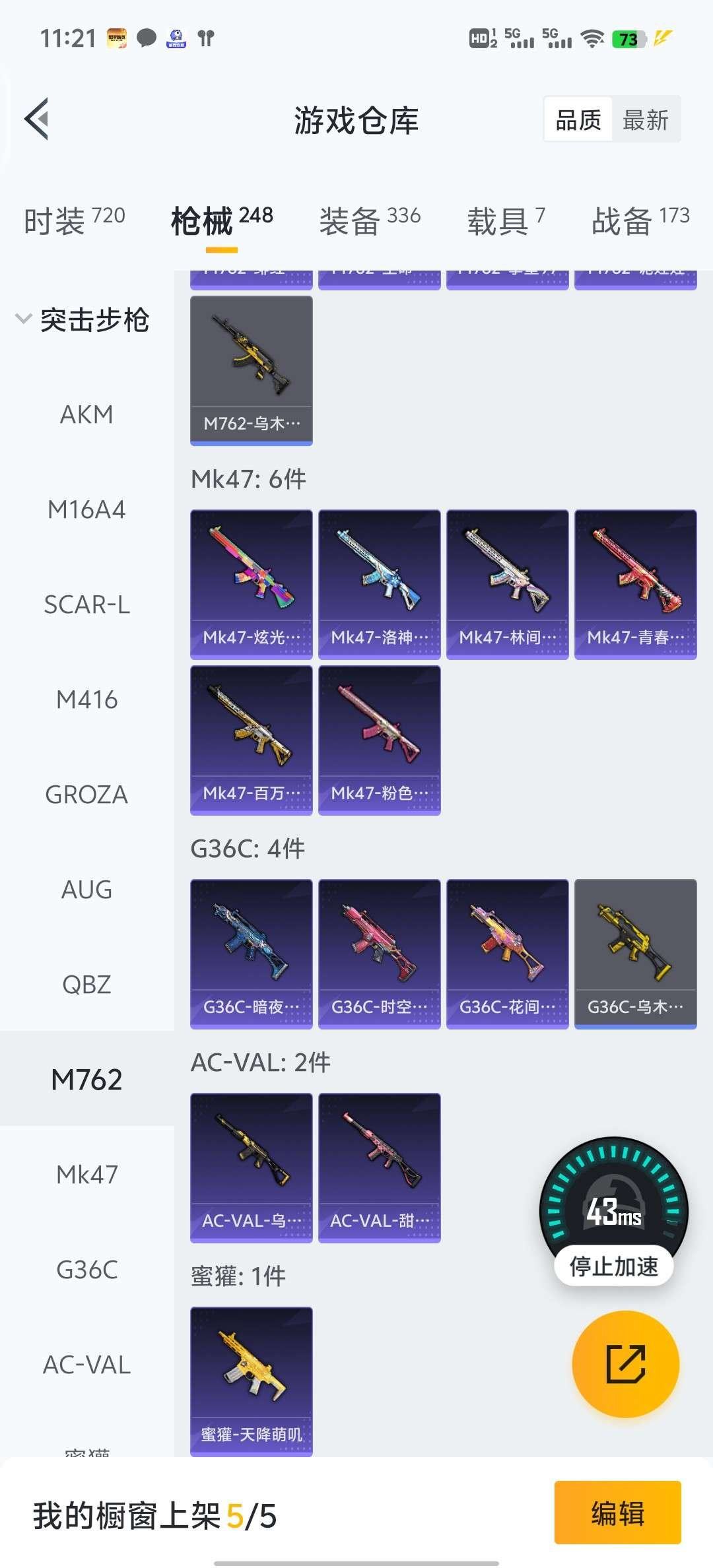Tap the orange share floating button
713x1568 pixels.
625,1363
